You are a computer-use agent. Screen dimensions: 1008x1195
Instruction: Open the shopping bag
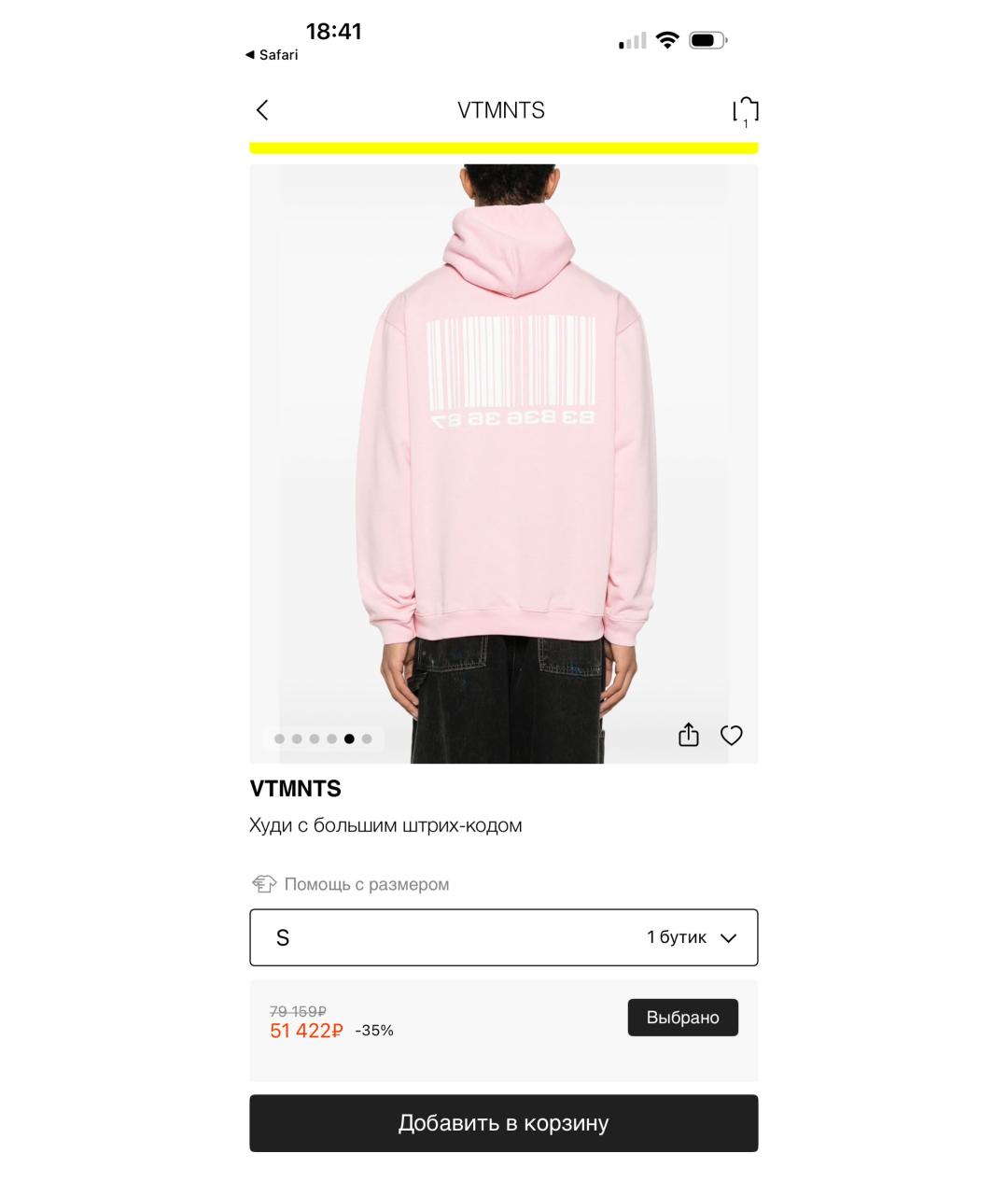pos(745,111)
